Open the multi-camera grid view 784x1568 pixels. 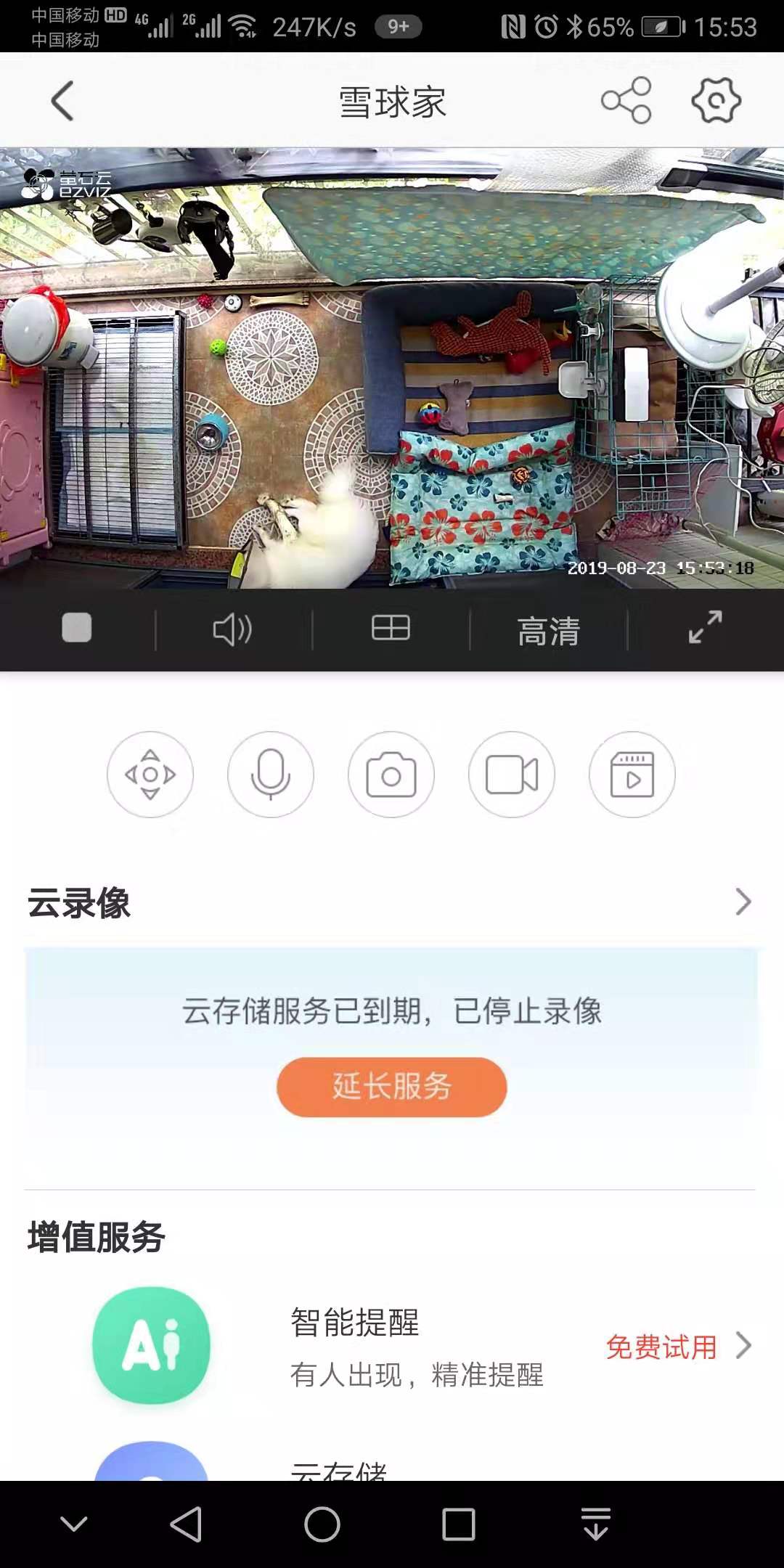click(391, 630)
